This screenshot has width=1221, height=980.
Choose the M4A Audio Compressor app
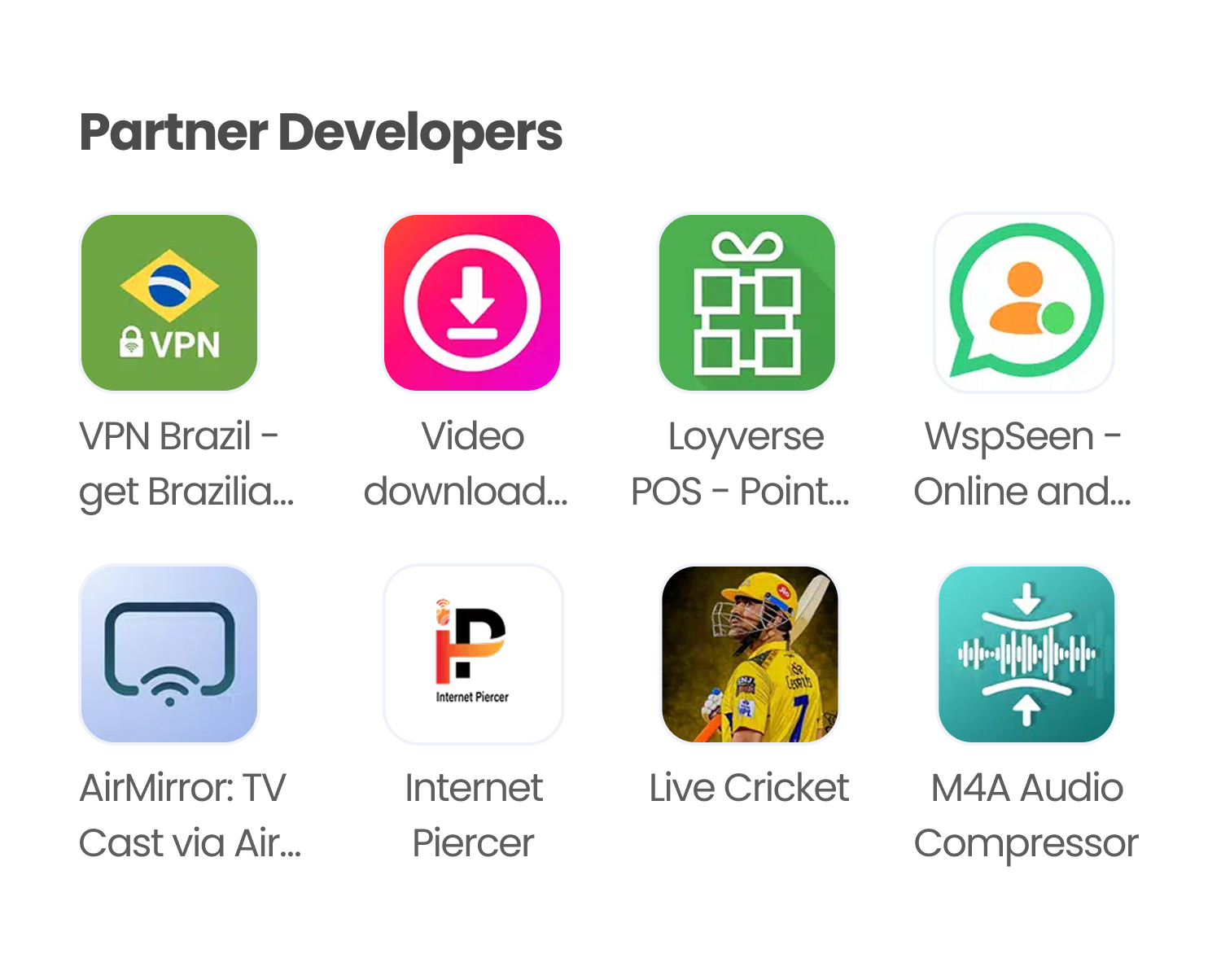click(x=1026, y=654)
